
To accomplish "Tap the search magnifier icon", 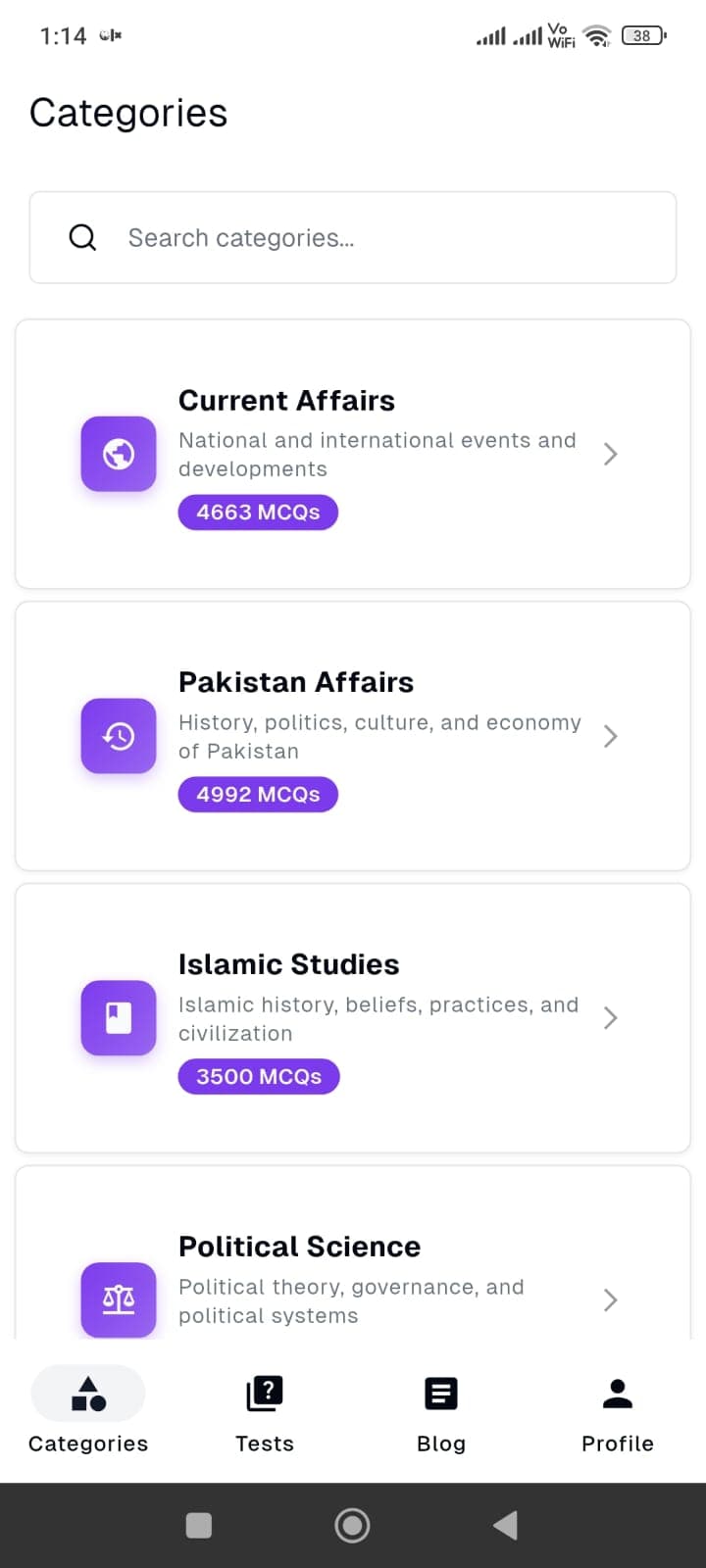I will tap(82, 237).
